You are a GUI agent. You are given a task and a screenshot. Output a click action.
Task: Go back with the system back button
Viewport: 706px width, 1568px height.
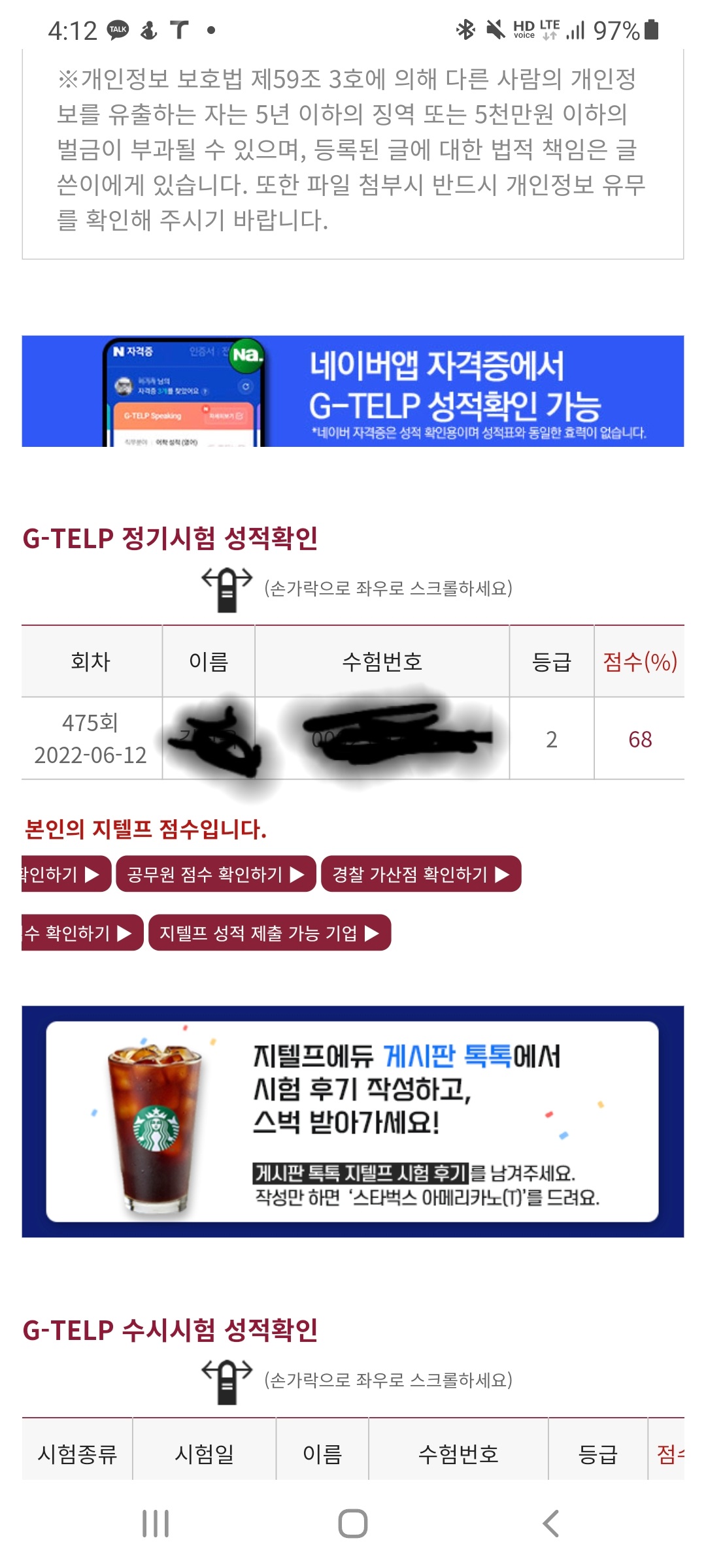point(550,1524)
